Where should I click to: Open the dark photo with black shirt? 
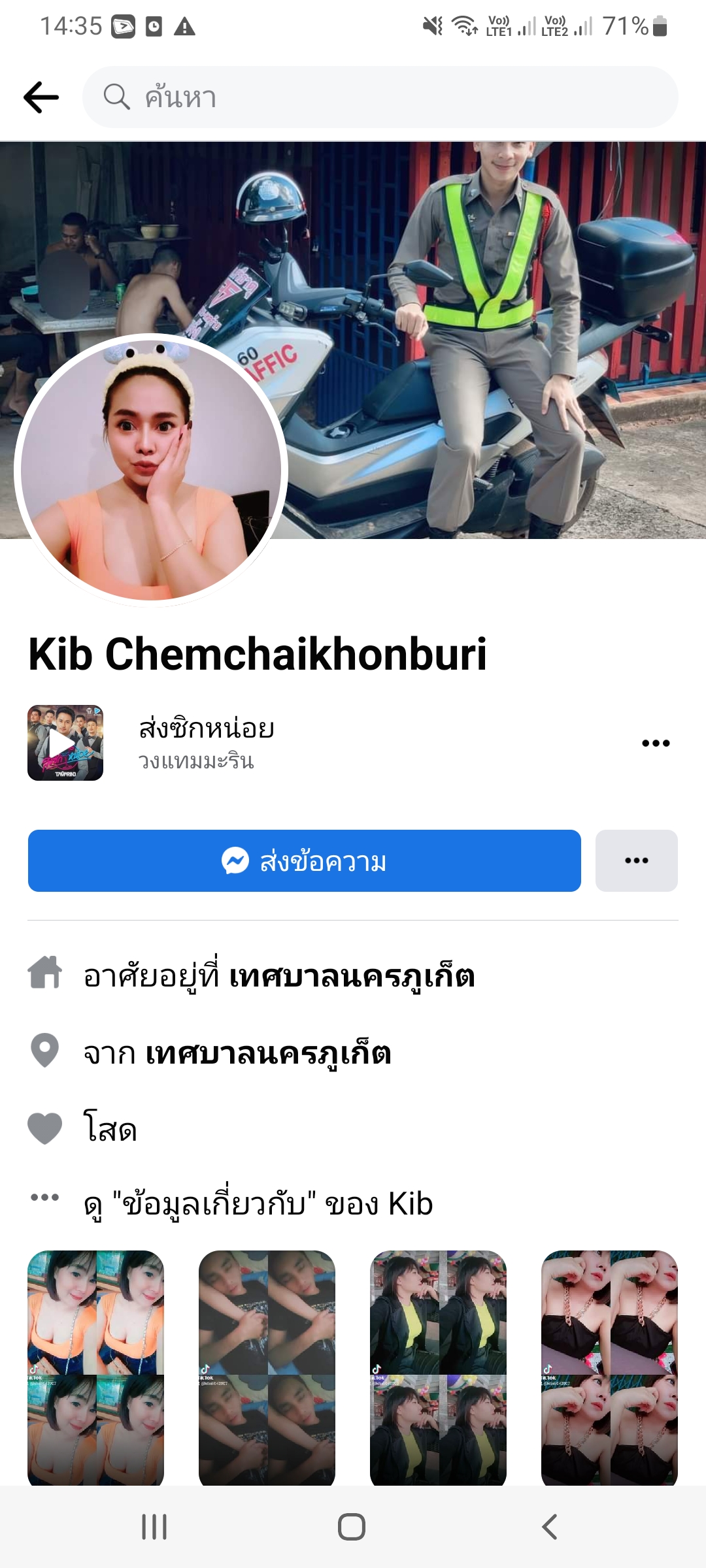click(267, 1369)
